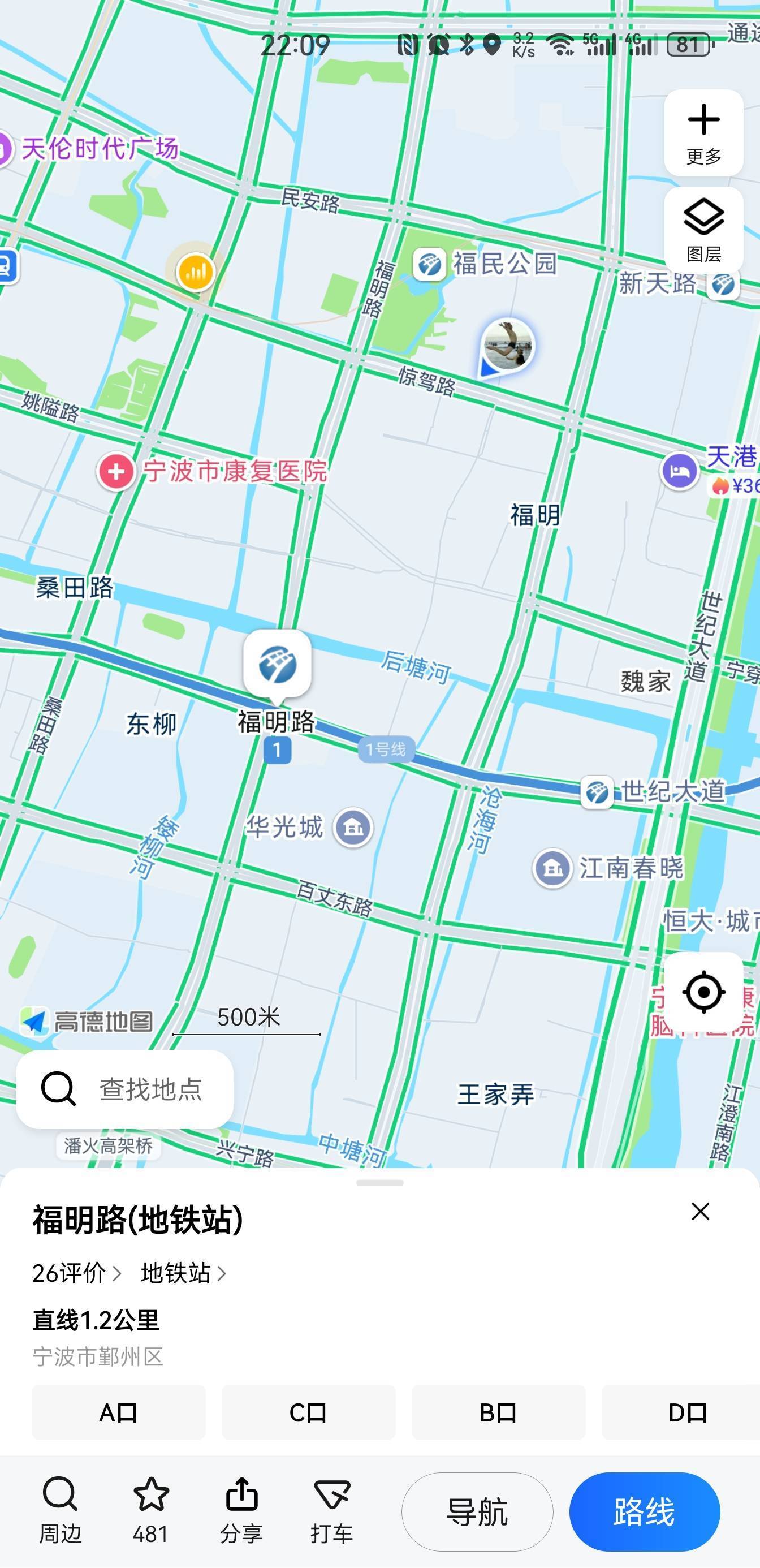760x1568 pixels.
Task: Open the 宁波市康复医院 hospital marker
Action: 116,471
